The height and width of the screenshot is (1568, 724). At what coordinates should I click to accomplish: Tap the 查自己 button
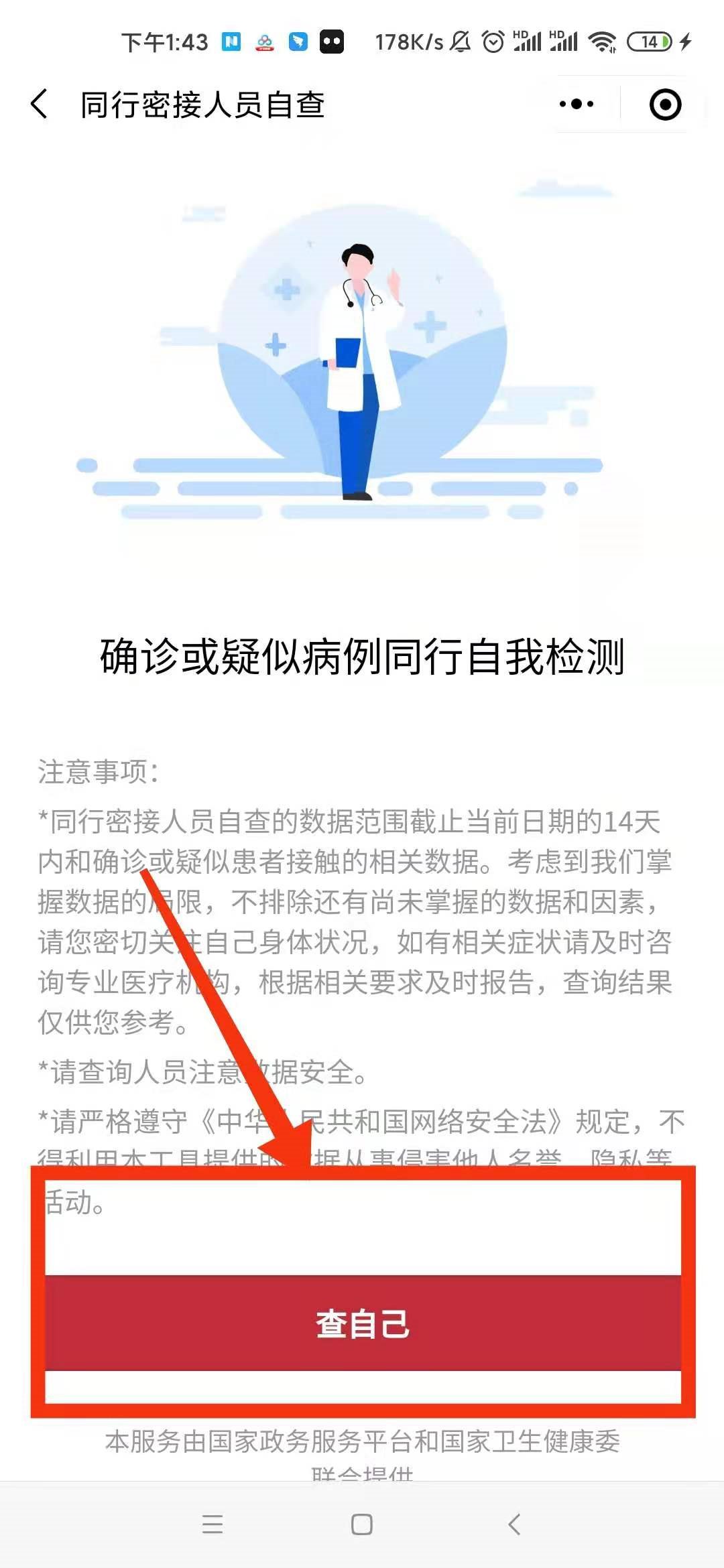click(x=363, y=1323)
